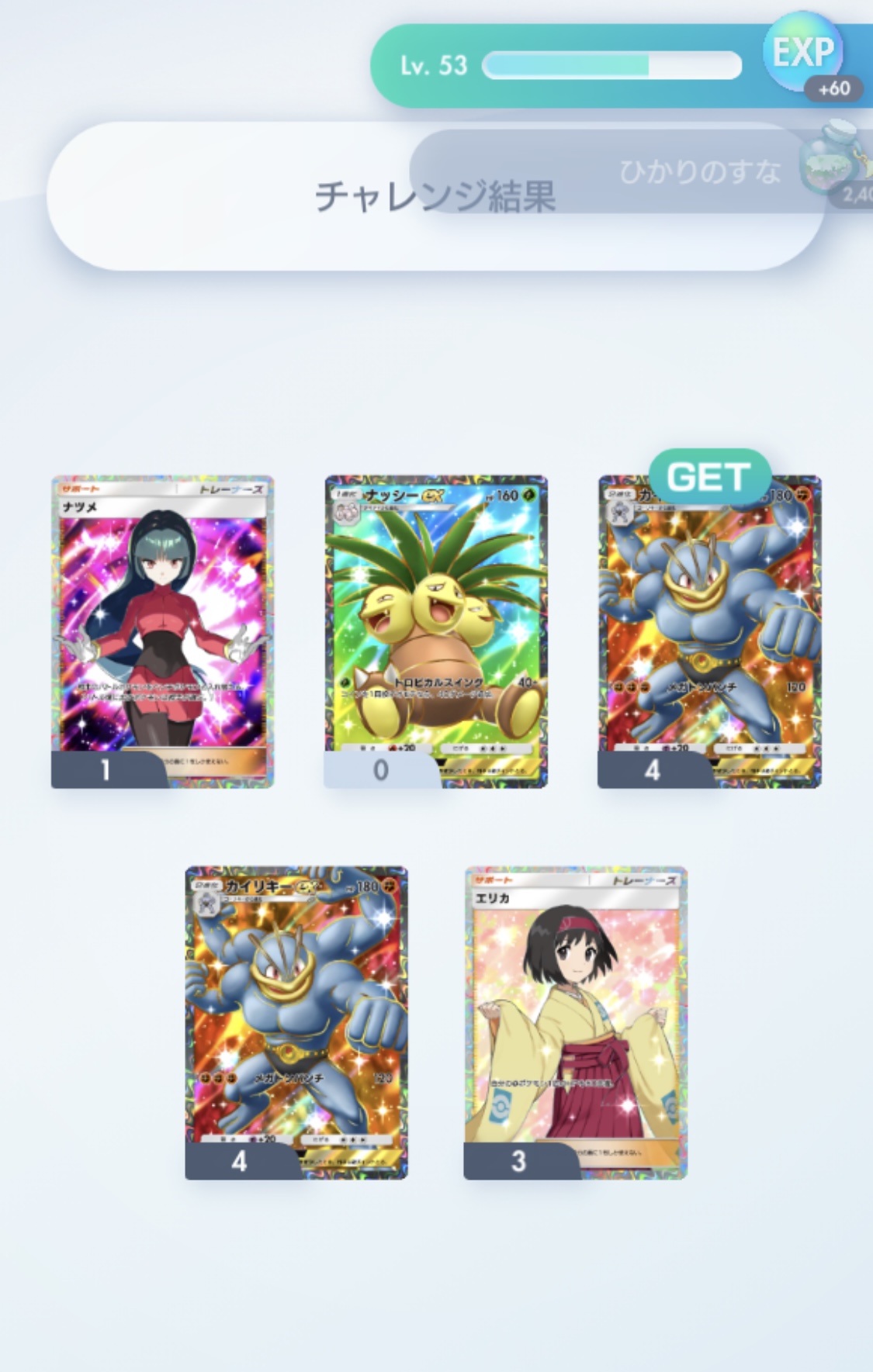View the カイリキー ex card without GET badge

click(x=296, y=1023)
